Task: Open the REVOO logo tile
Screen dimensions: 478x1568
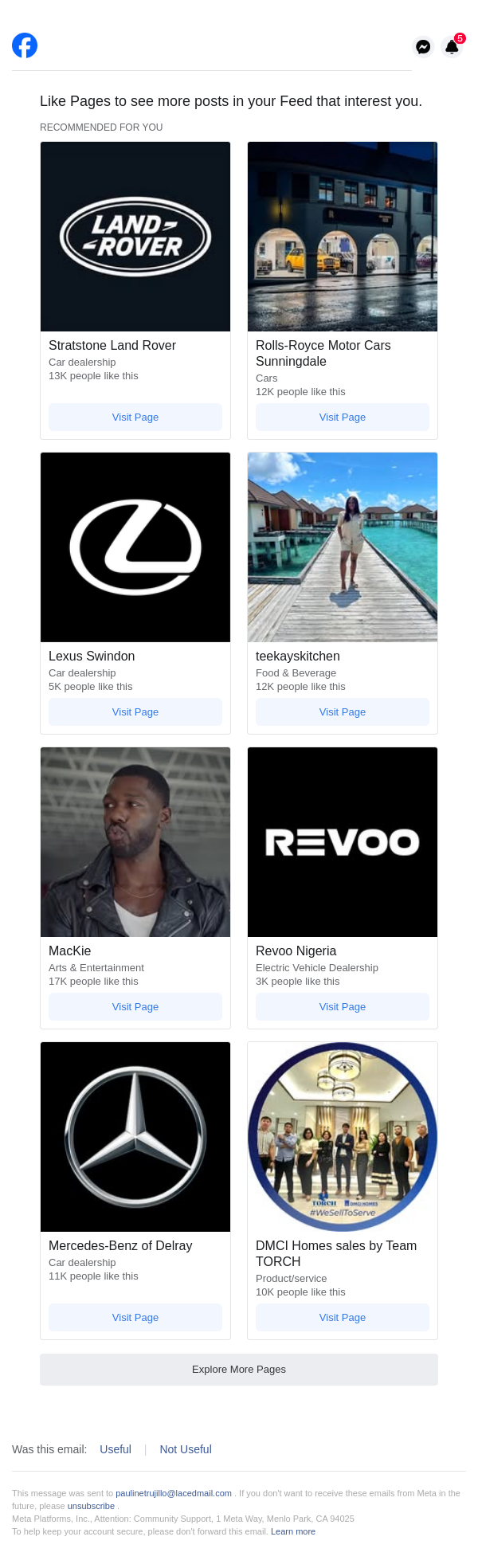Action: point(343,842)
